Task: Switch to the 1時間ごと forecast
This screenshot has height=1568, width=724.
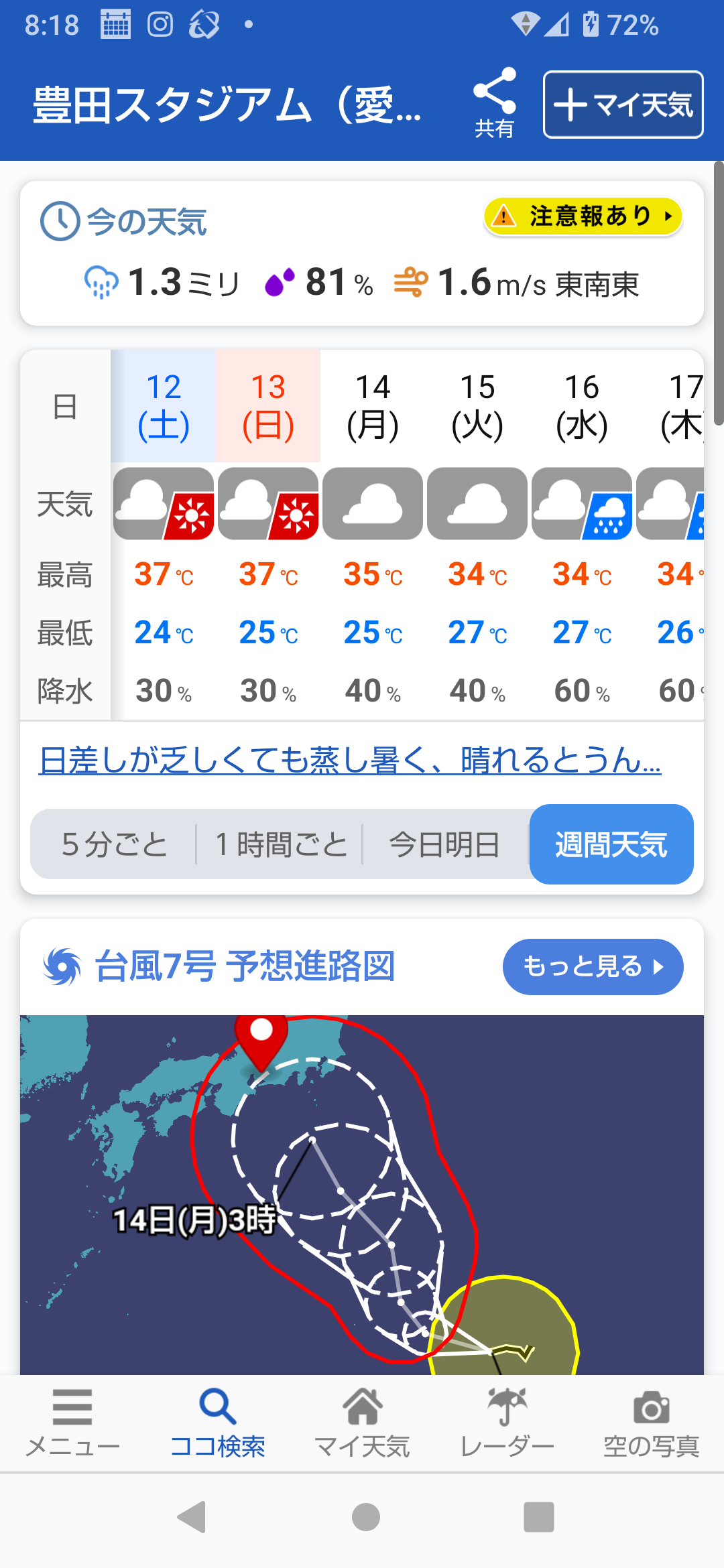Action: point(280,844)
